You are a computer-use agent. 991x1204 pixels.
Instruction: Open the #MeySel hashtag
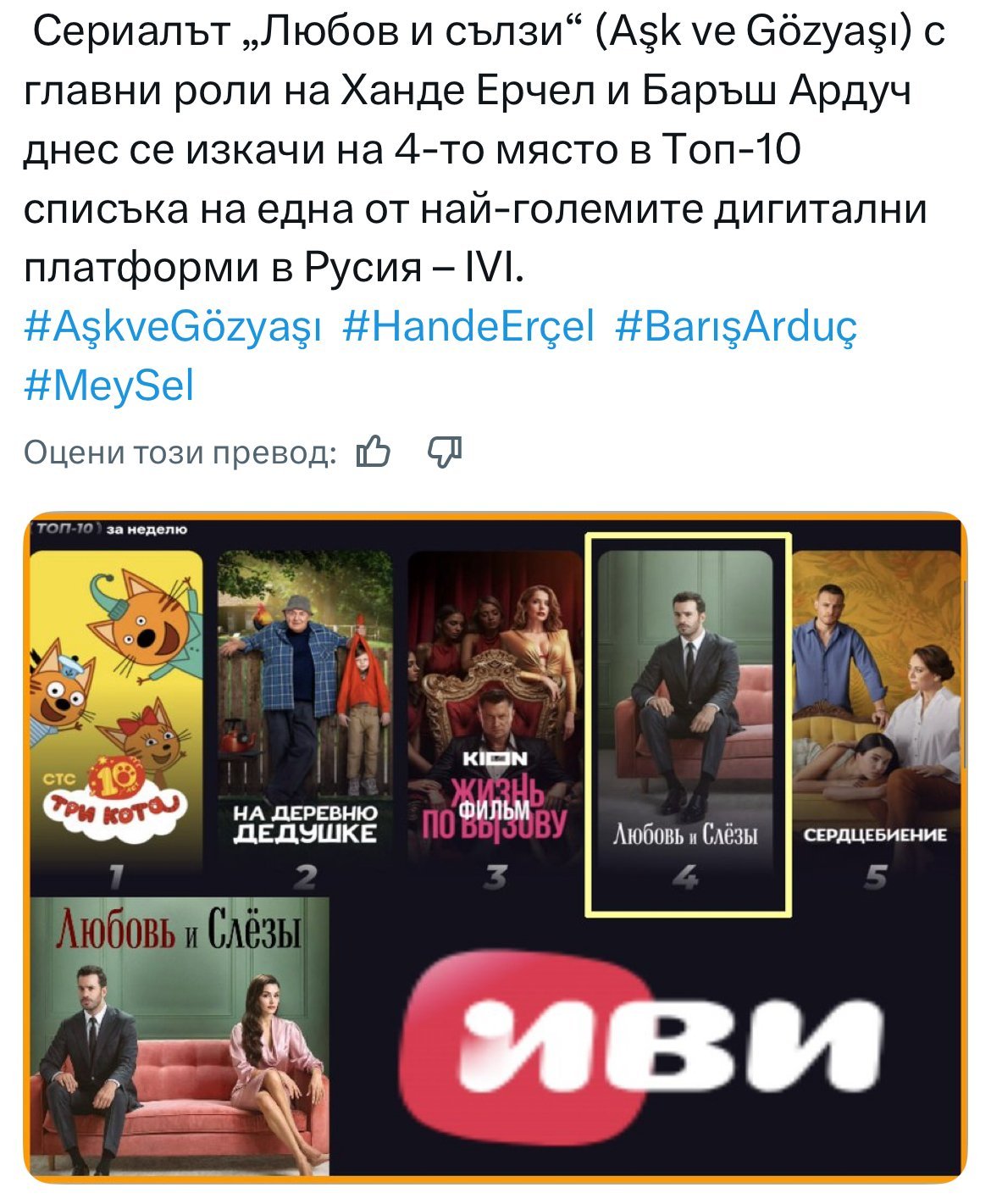pos(109,386)
